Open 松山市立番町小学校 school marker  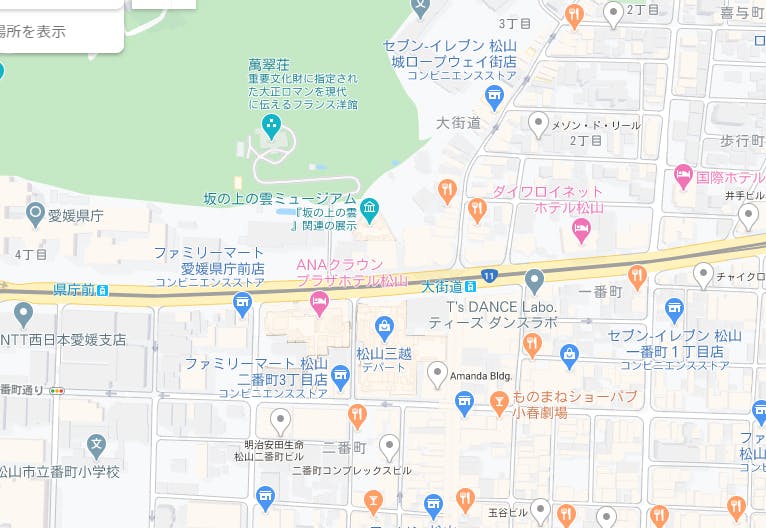pyautogui.click(x=97, y=447)
